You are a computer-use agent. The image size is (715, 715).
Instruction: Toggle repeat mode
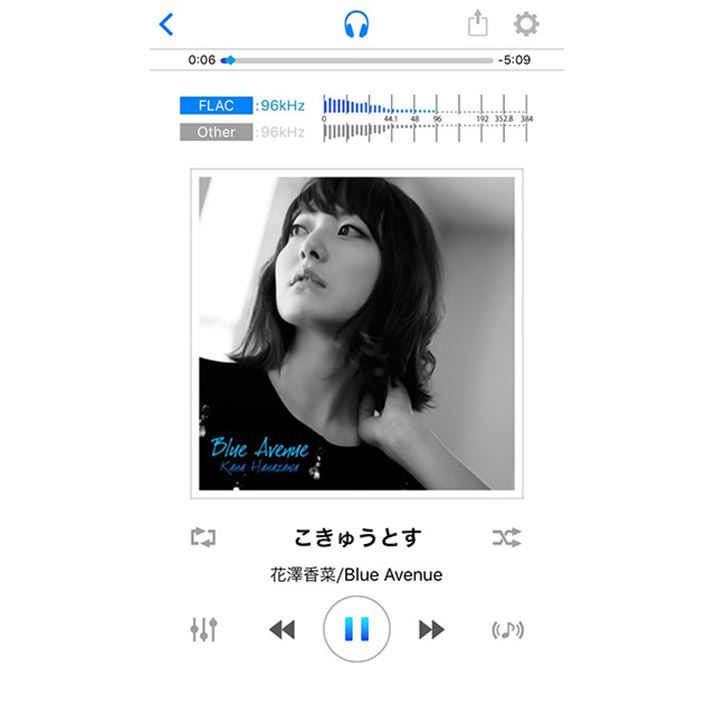coord(203,538)
